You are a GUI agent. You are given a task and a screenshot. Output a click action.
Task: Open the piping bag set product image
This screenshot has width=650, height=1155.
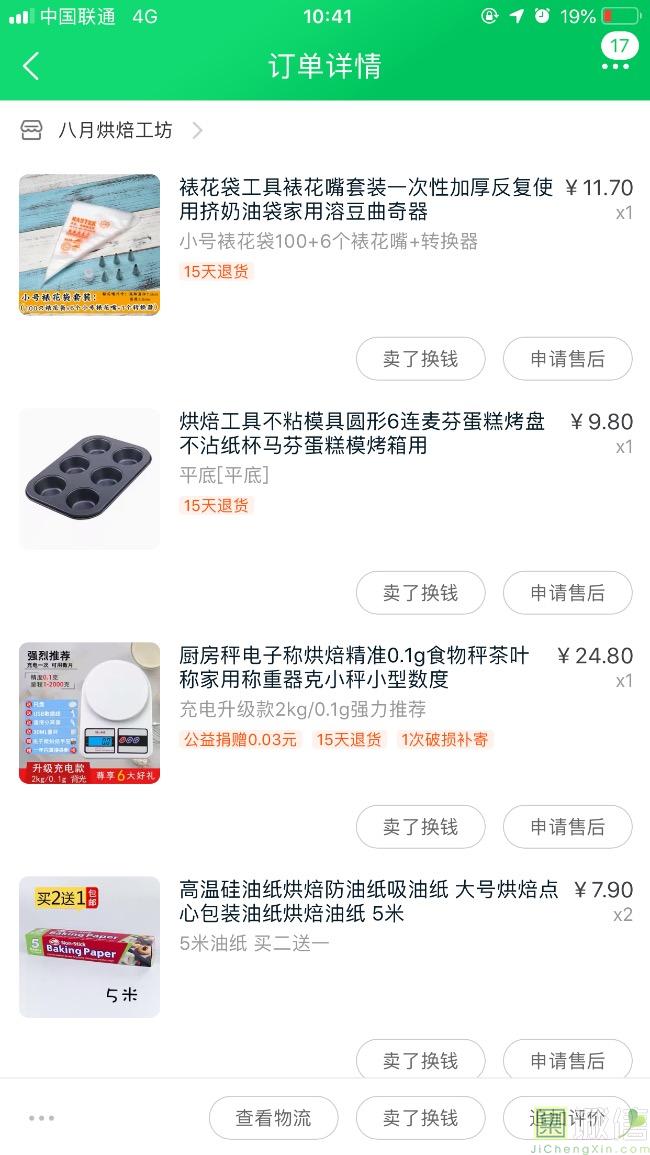click(x=89, y=245)
